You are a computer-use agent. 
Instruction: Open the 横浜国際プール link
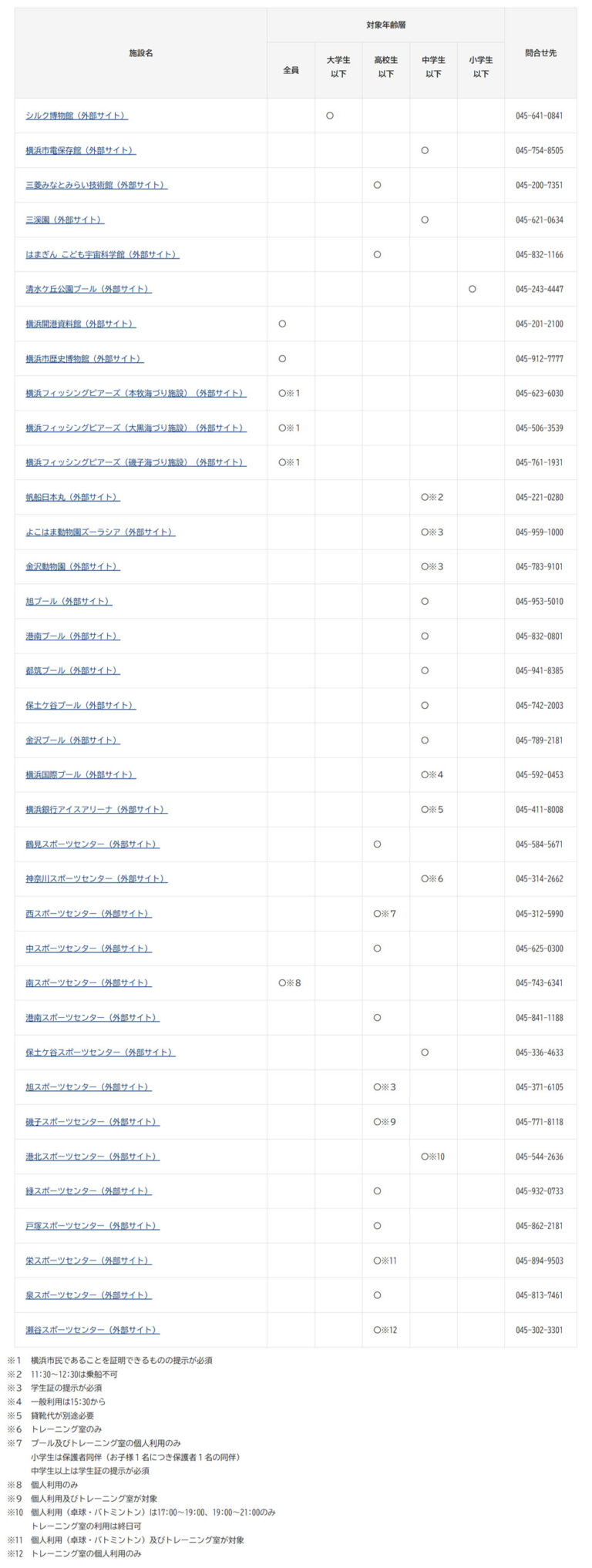point(80,774)
